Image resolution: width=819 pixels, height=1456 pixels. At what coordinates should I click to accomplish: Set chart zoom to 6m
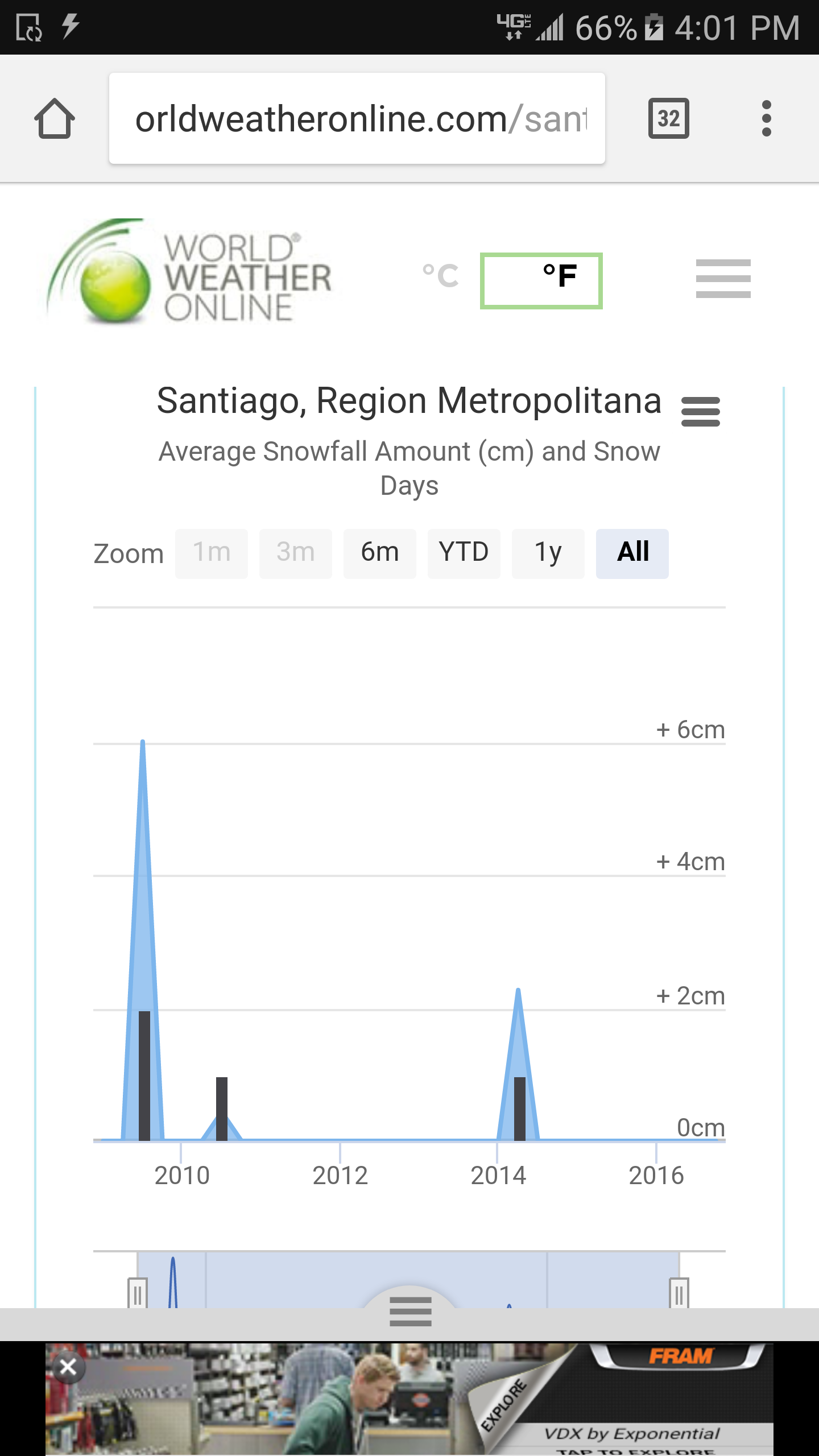coord(380,553)
